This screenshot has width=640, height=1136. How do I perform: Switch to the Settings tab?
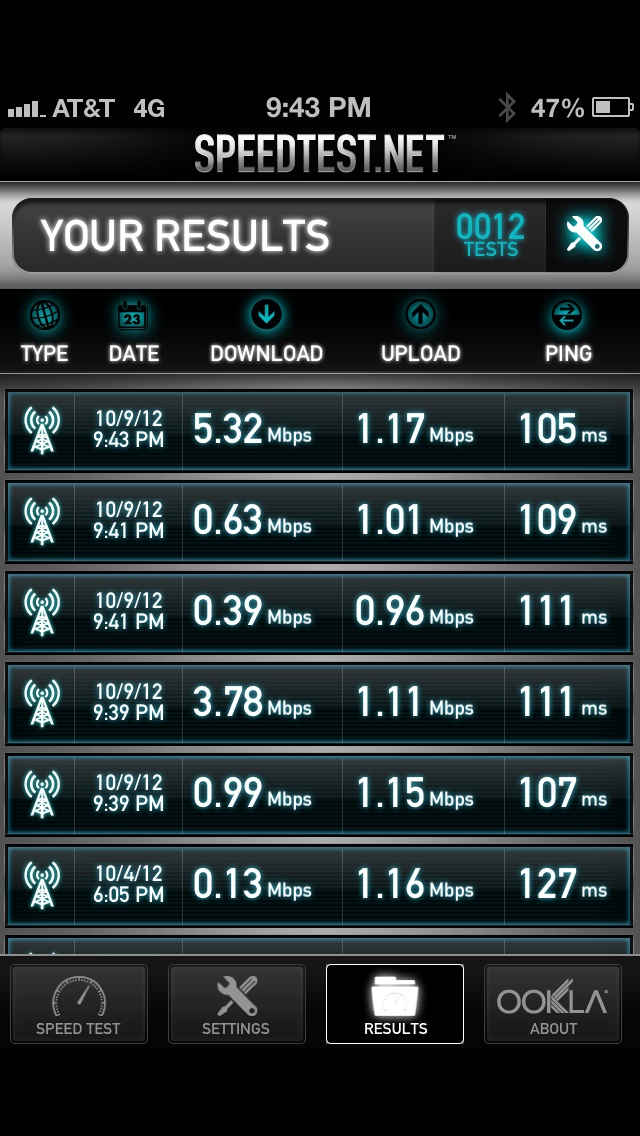point(236,1004)
